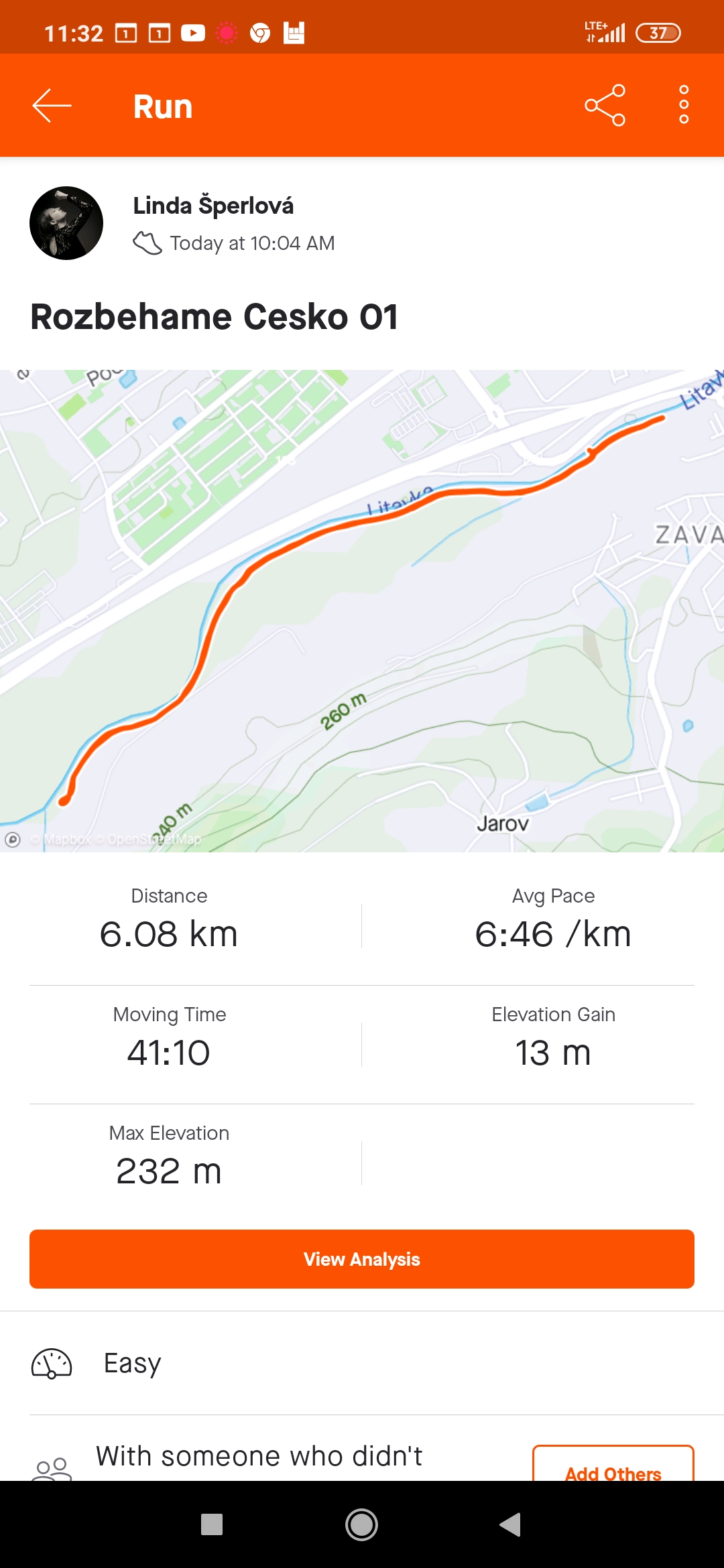Open the route map of the run
The height and width of the screenshot is (1568, 724).
(362, 611)
